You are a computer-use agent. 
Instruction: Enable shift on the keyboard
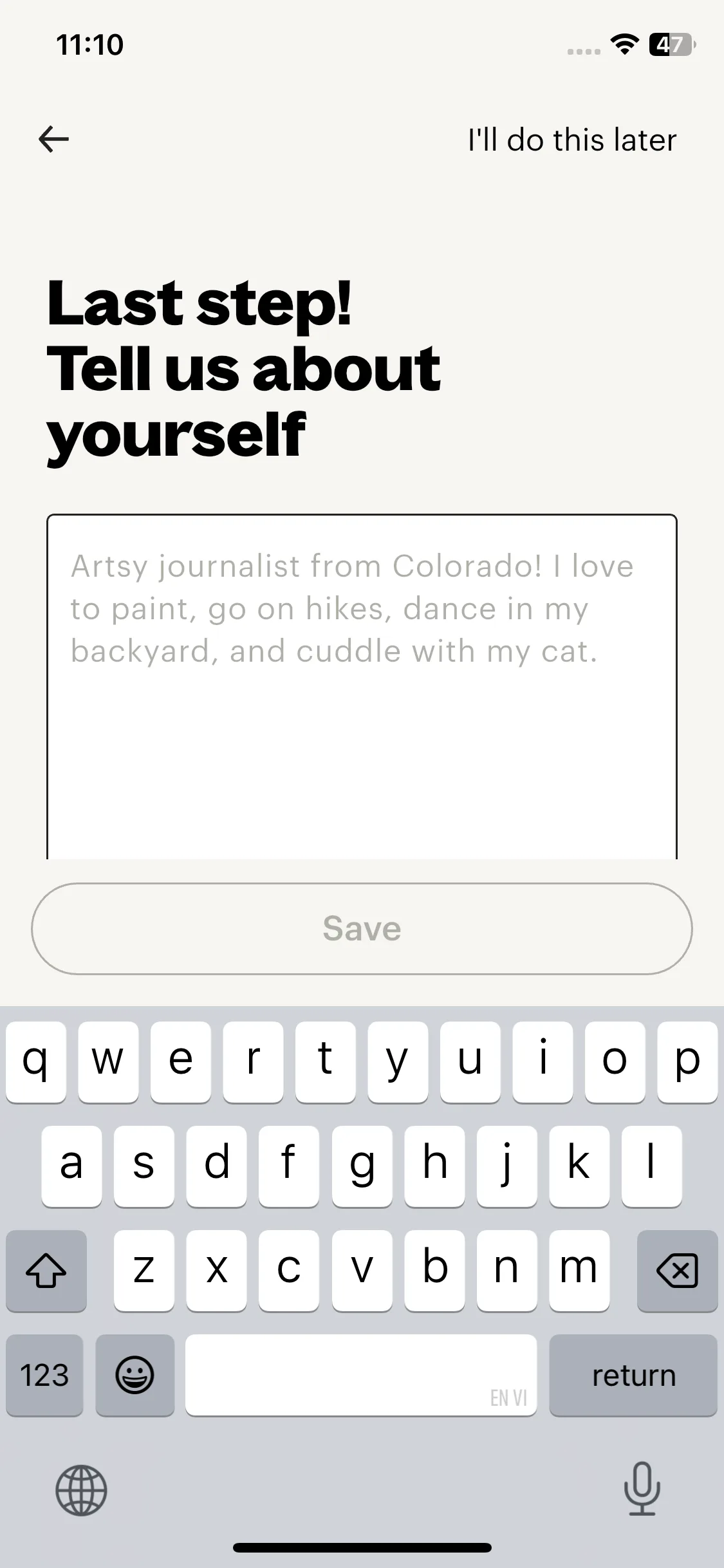coord(46,1271)
